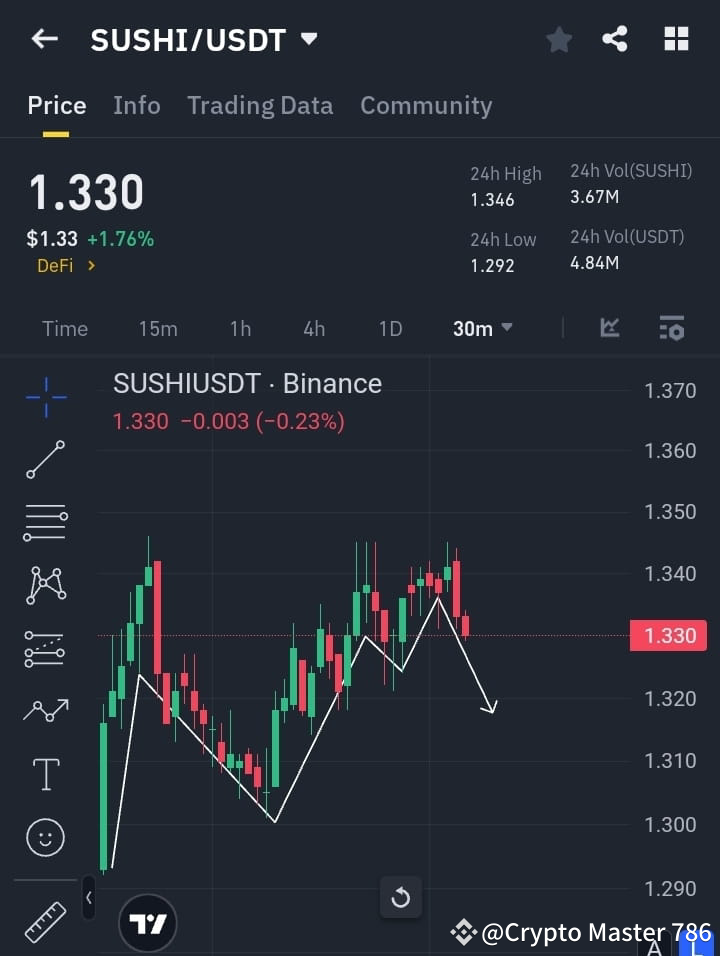Star the SUSHI/USDT pair as favorite

pos(558,40)
